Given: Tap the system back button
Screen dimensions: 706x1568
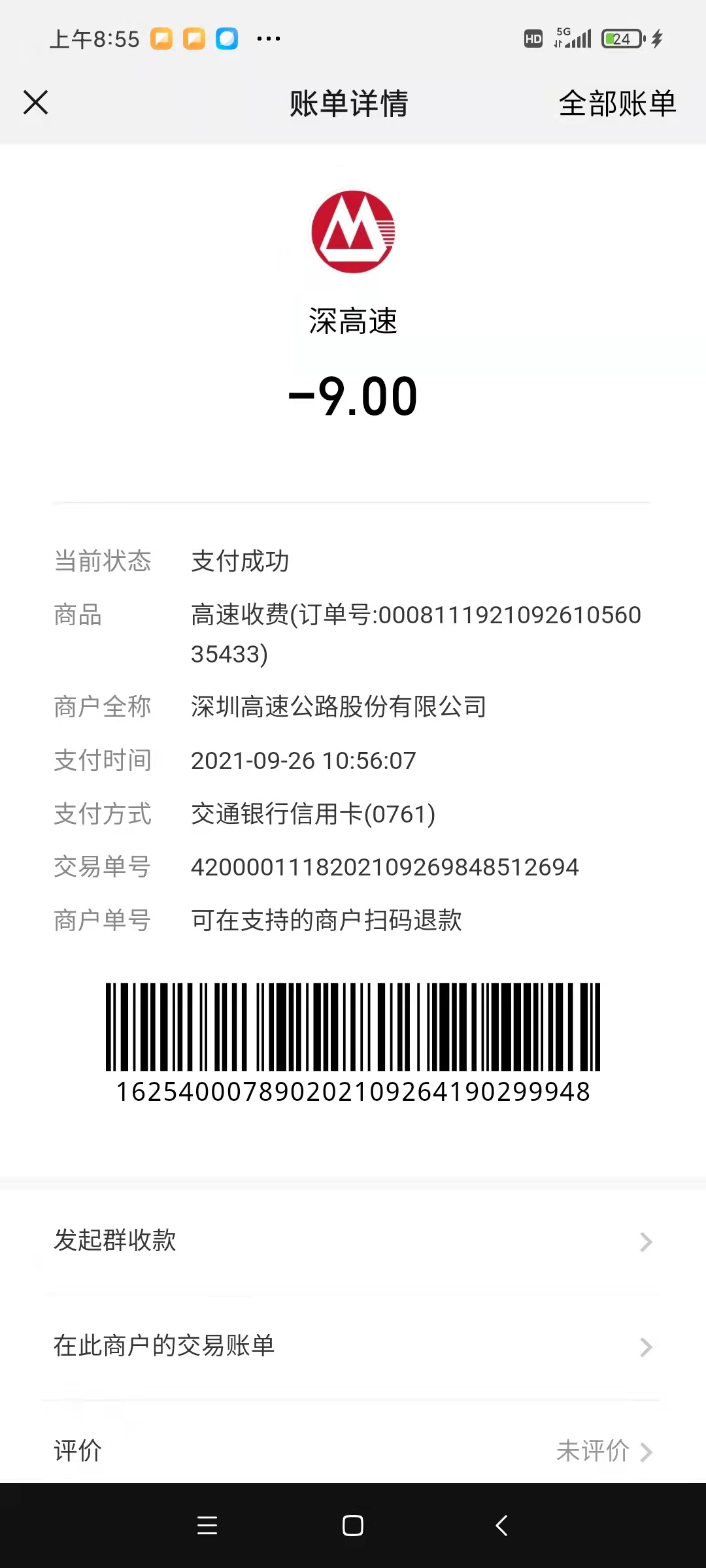Looking at the screenshot, I should 501,1526.
